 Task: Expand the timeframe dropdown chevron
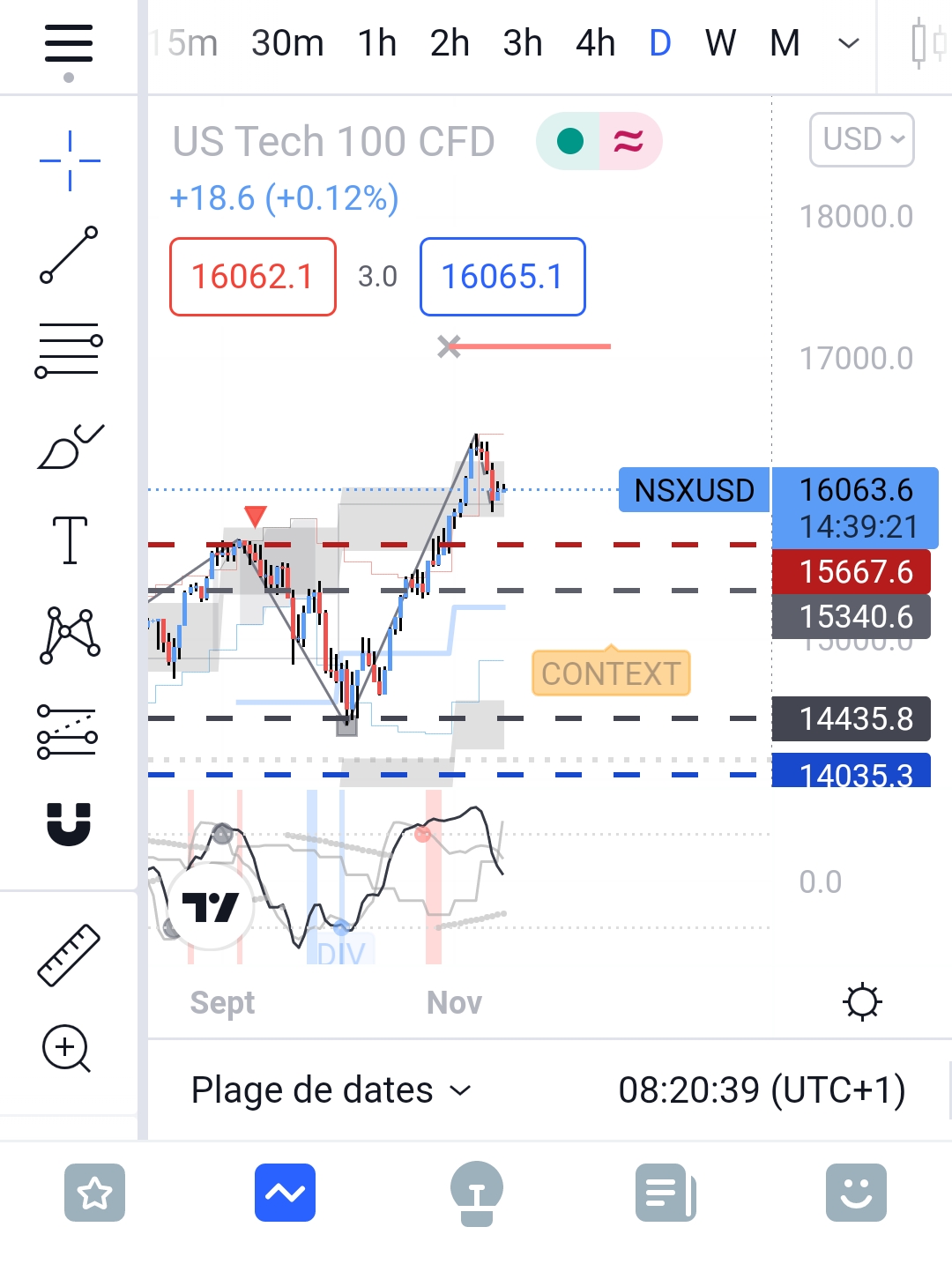[848, 43]
